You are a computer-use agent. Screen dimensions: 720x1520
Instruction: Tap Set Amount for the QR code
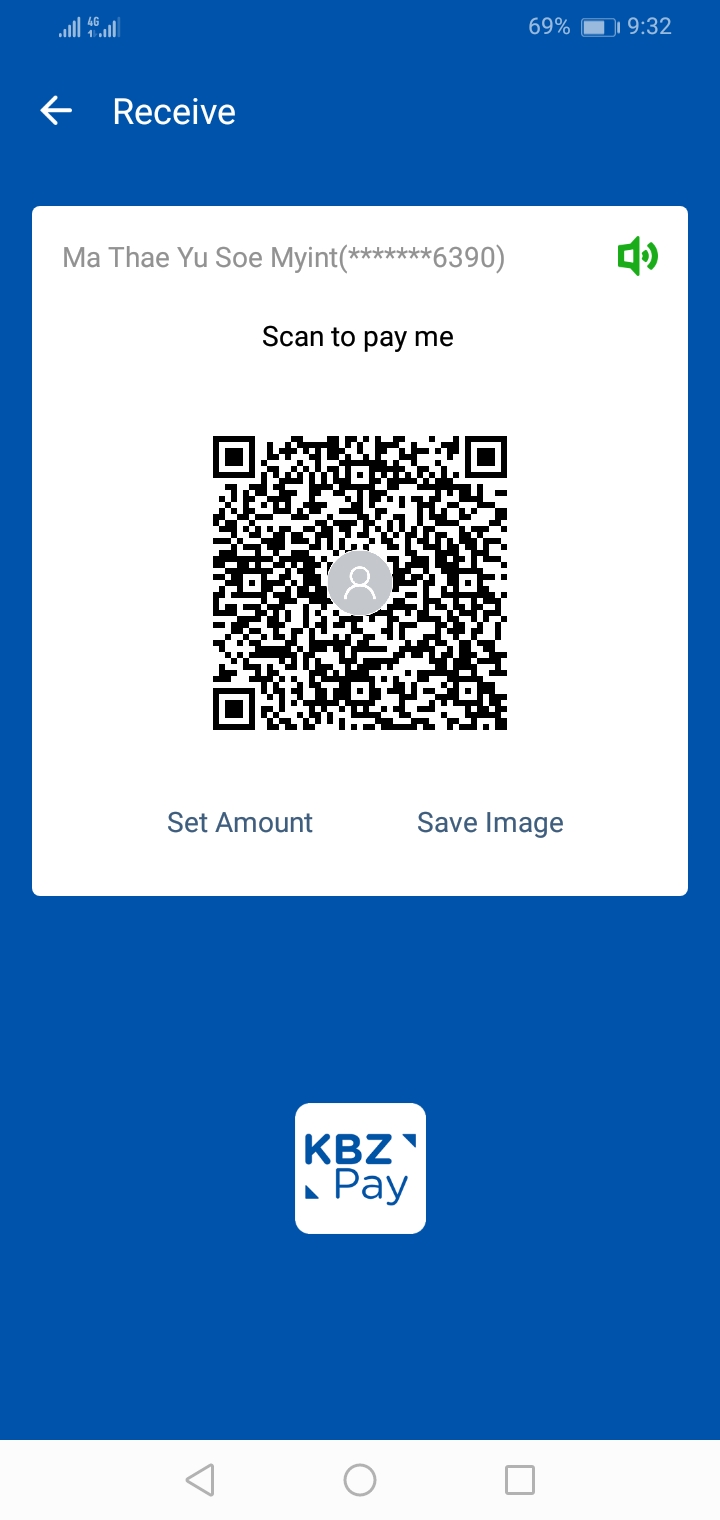pos(240,822)
